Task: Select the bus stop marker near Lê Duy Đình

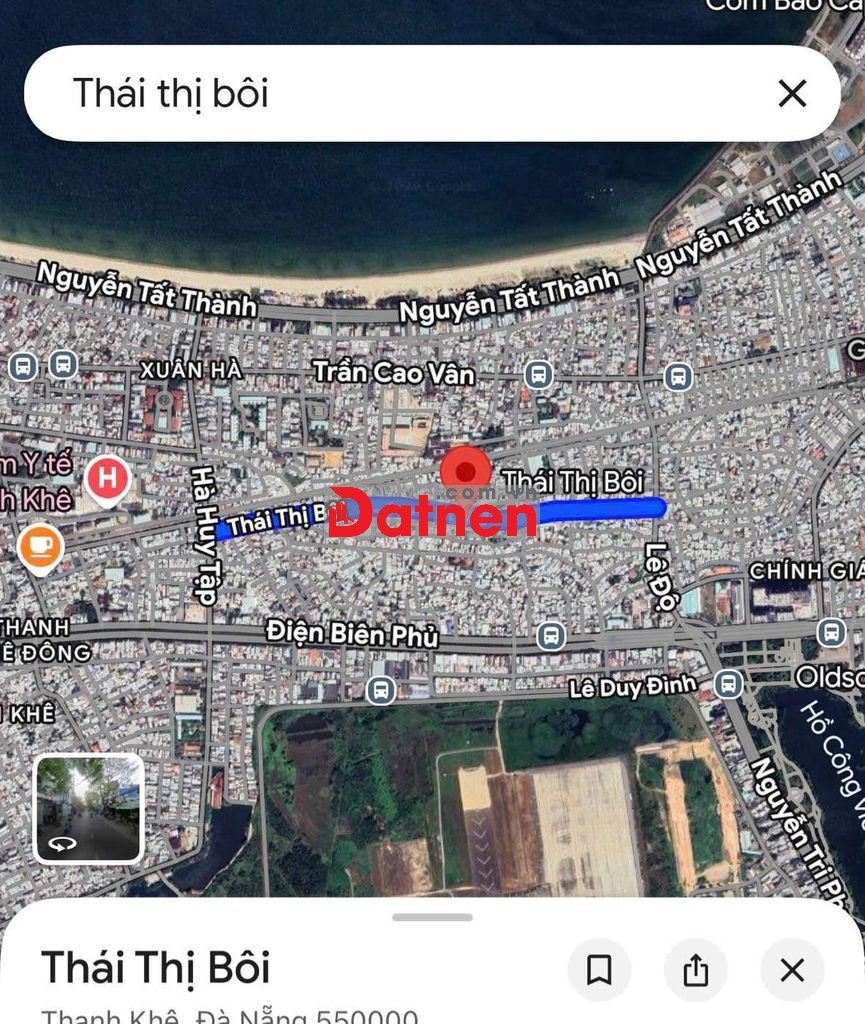Action: [x=729, y=684]
